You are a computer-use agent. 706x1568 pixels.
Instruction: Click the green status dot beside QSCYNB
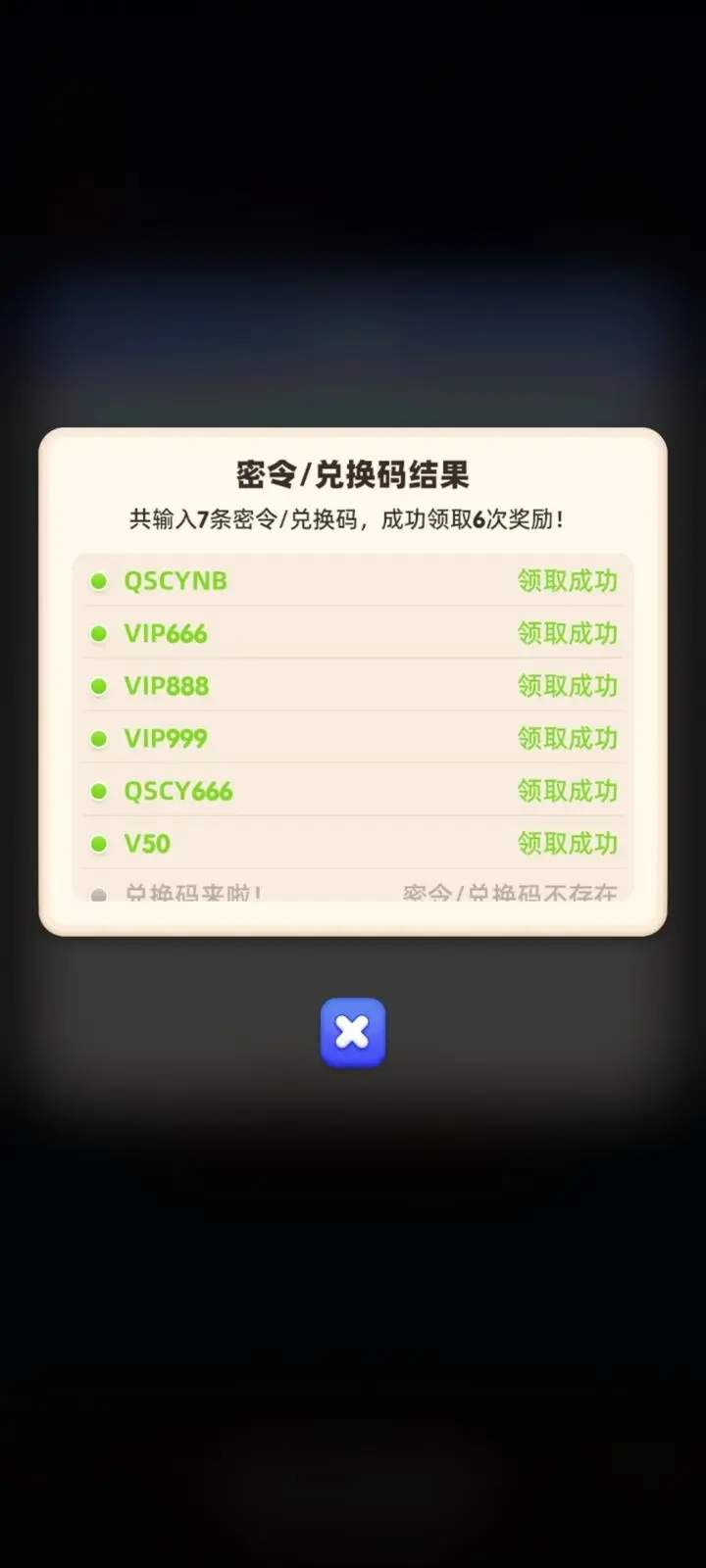click(x=99, y=580)
